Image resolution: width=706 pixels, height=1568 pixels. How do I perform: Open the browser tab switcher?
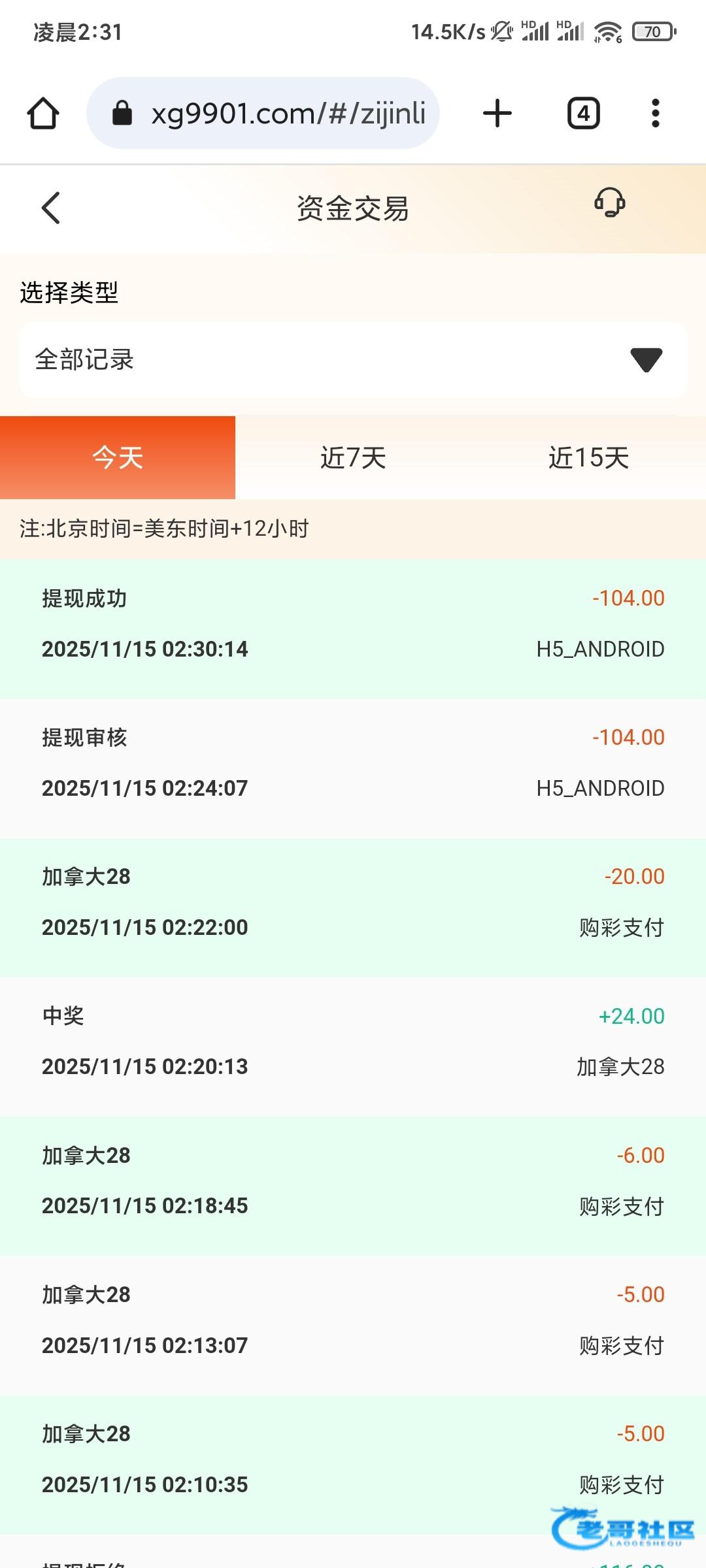tap(583, 113)
